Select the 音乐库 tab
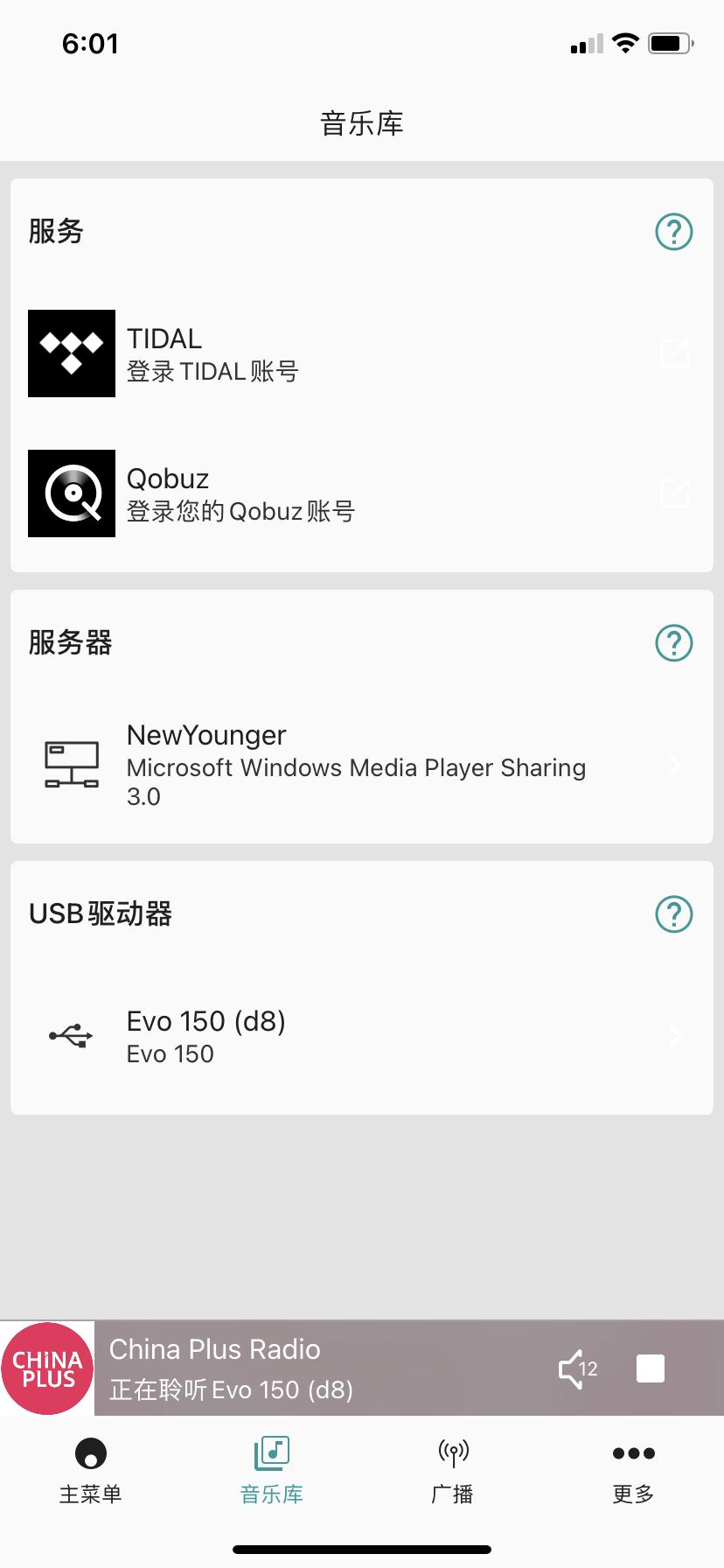Viewport: 724px width, 1568px height. [270, 1470]
